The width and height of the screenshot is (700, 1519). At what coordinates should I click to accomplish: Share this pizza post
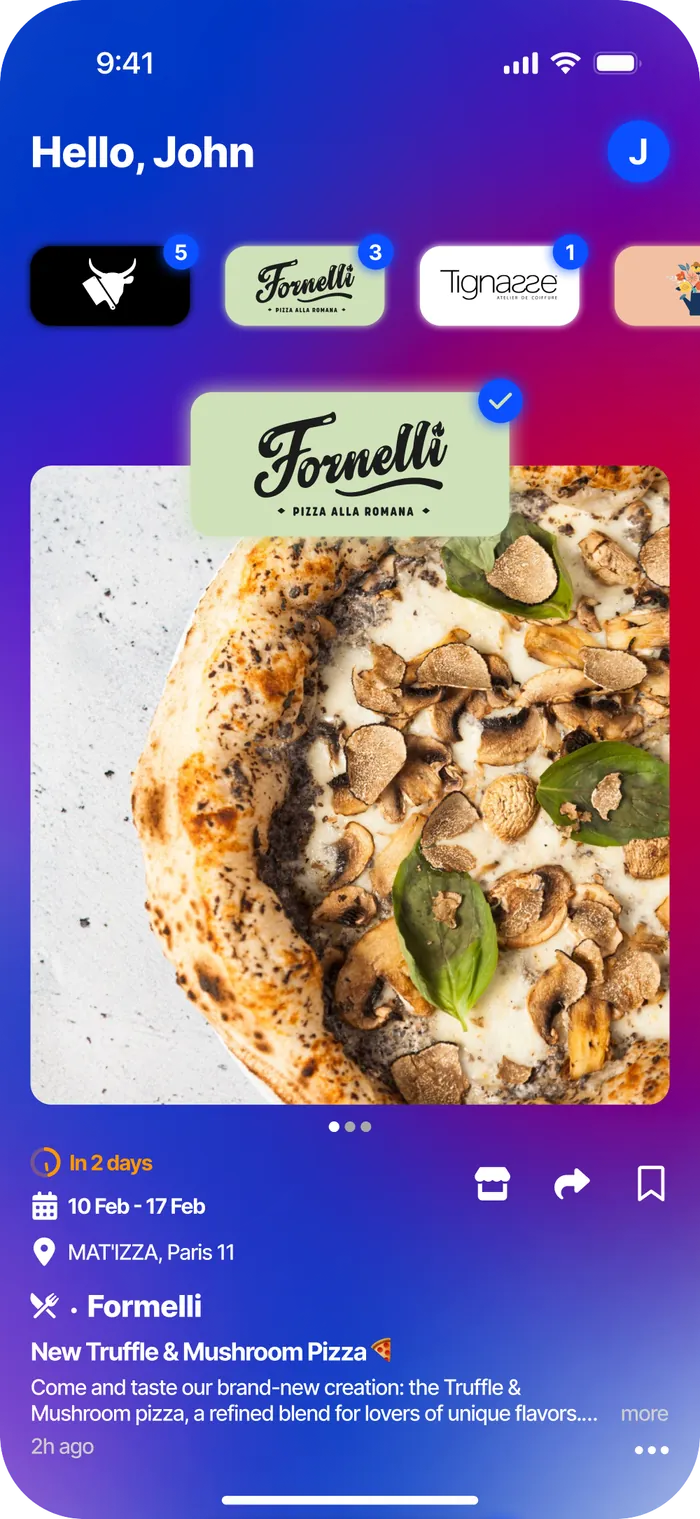pos(572,1185)
